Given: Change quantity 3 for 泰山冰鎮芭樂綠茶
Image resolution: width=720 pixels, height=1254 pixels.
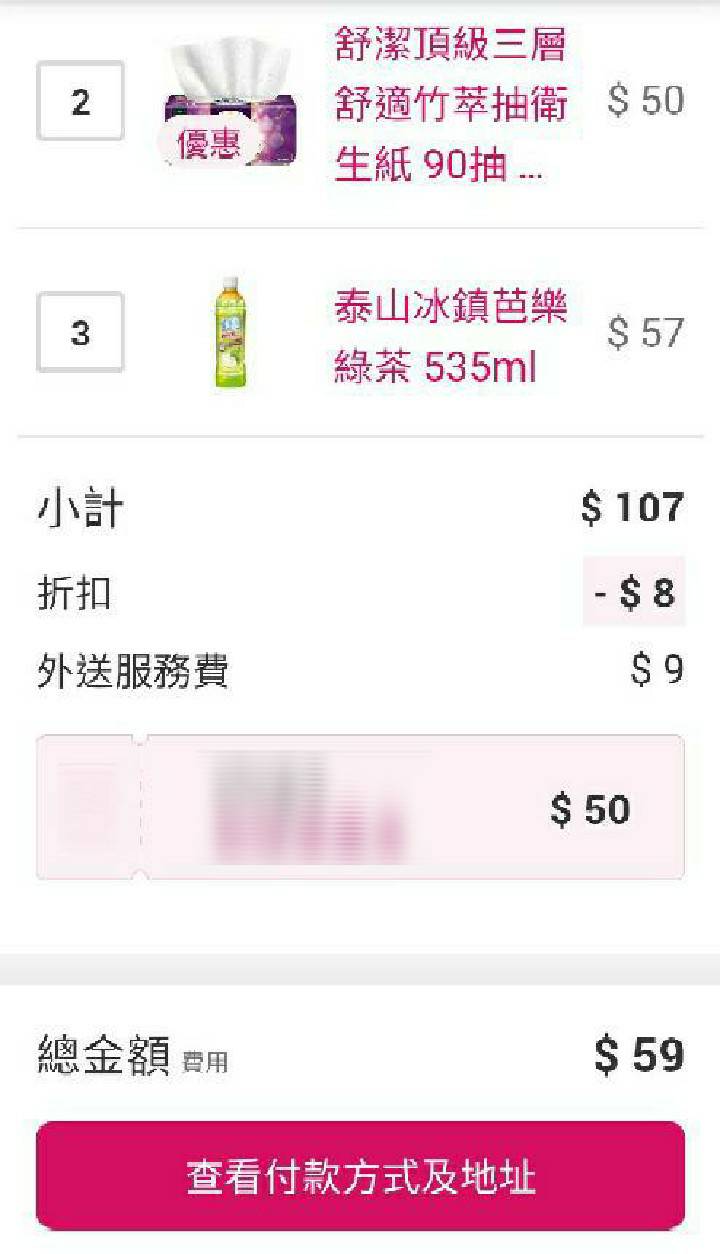Looking at the screenshot, I should coord(80,332).
